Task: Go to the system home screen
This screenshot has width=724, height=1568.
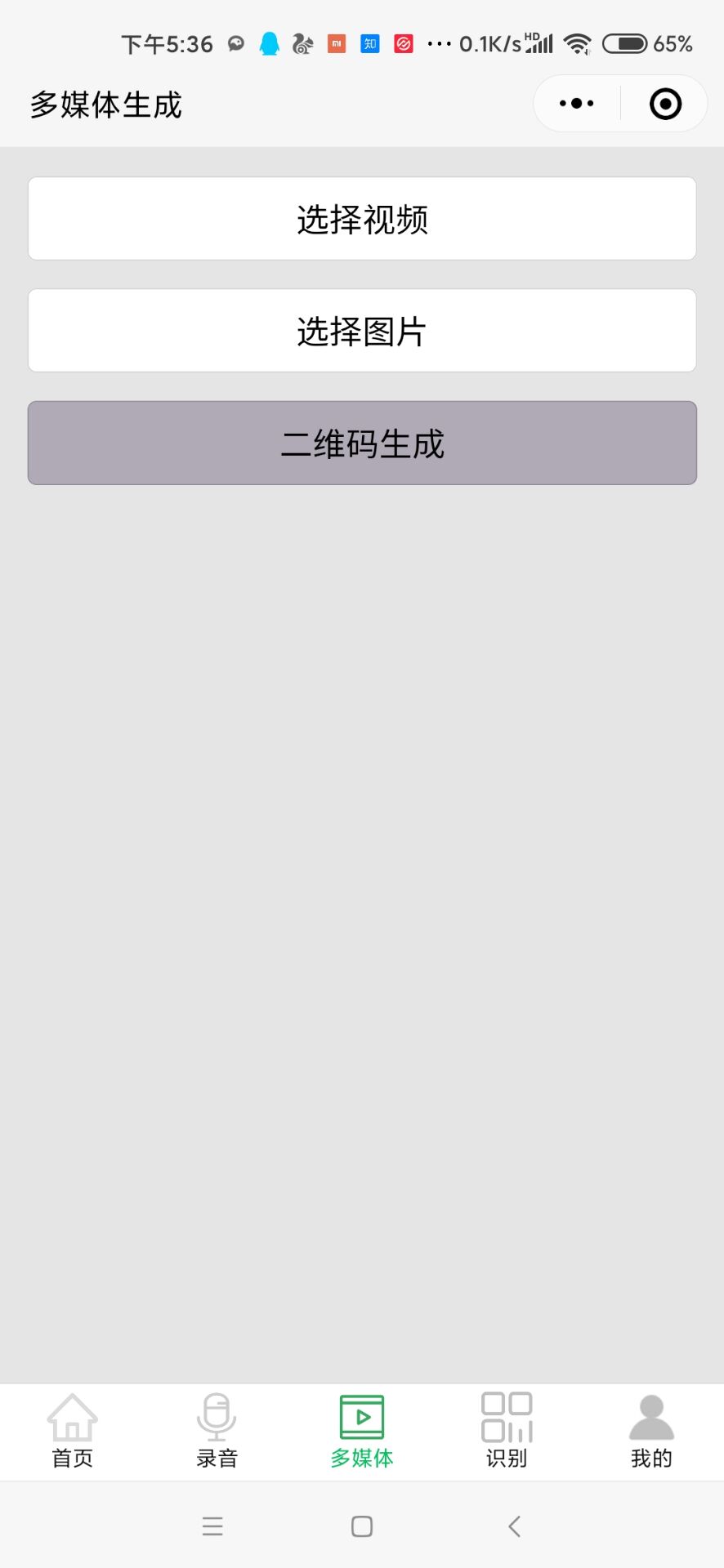Action: coord(362,1526)
